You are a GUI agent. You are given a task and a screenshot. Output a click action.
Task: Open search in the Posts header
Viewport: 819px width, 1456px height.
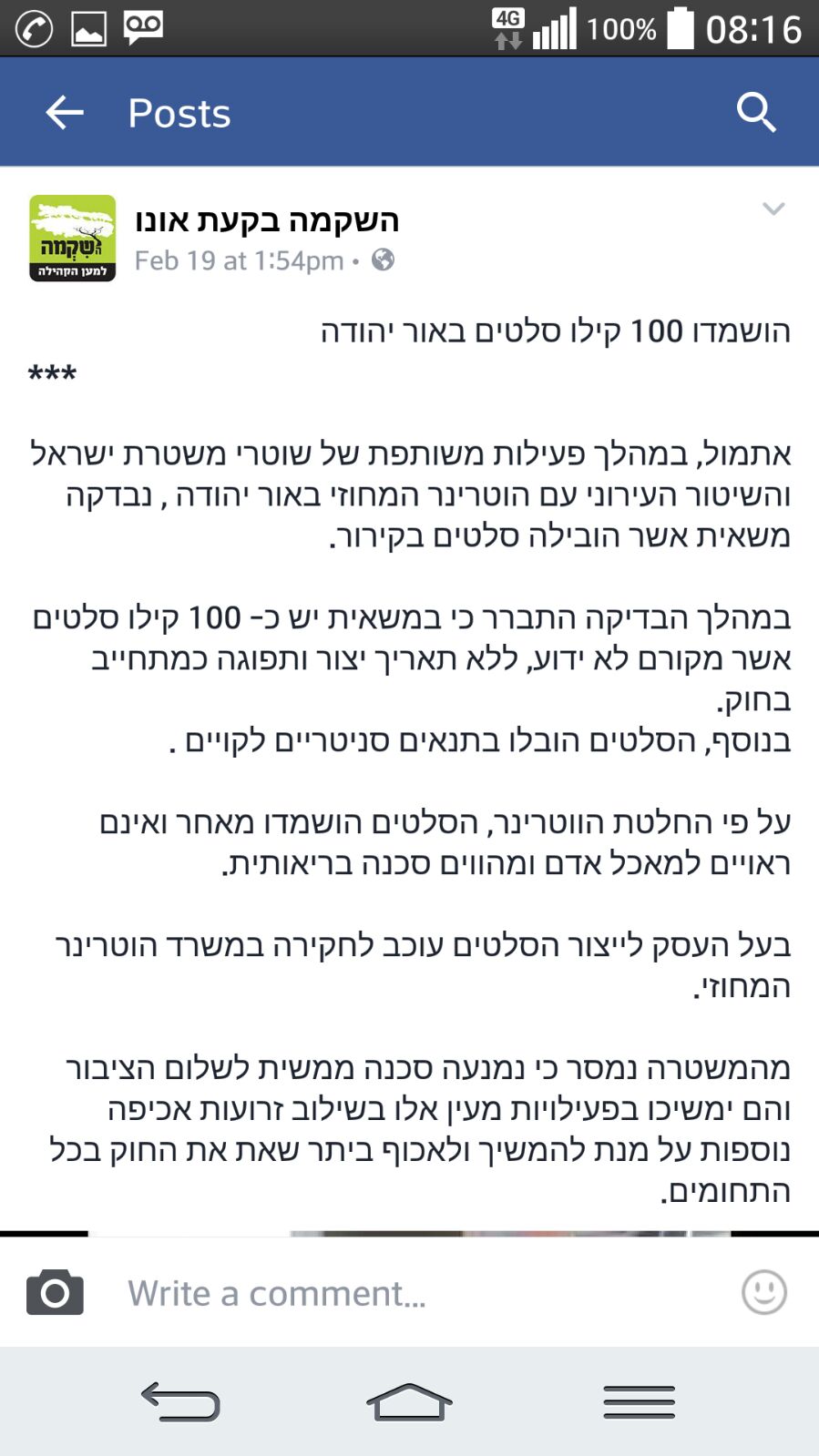pyautogui.click(x=755, y=113)
